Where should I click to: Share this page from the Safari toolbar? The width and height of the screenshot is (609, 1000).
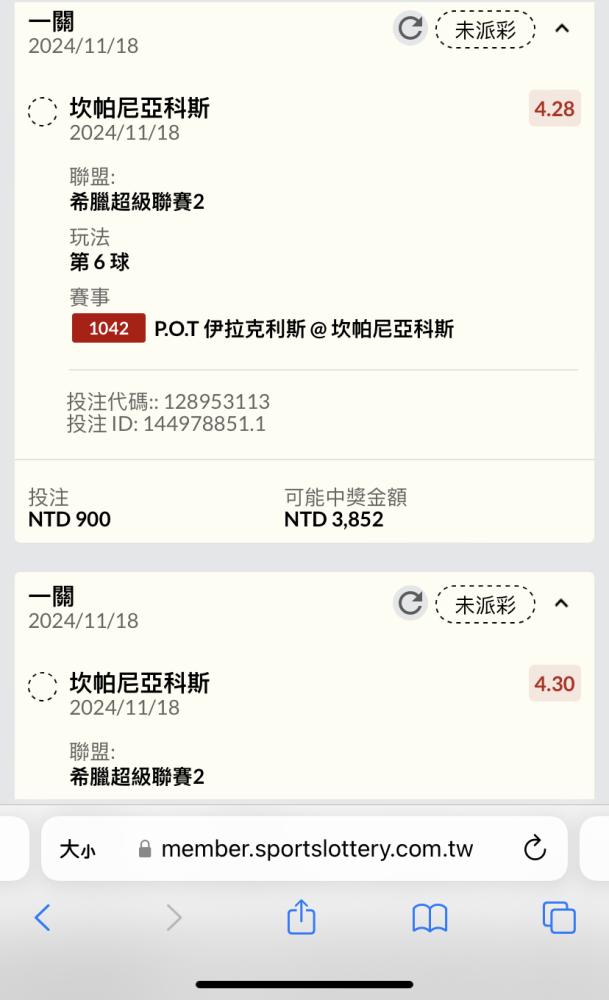(301, 916)
